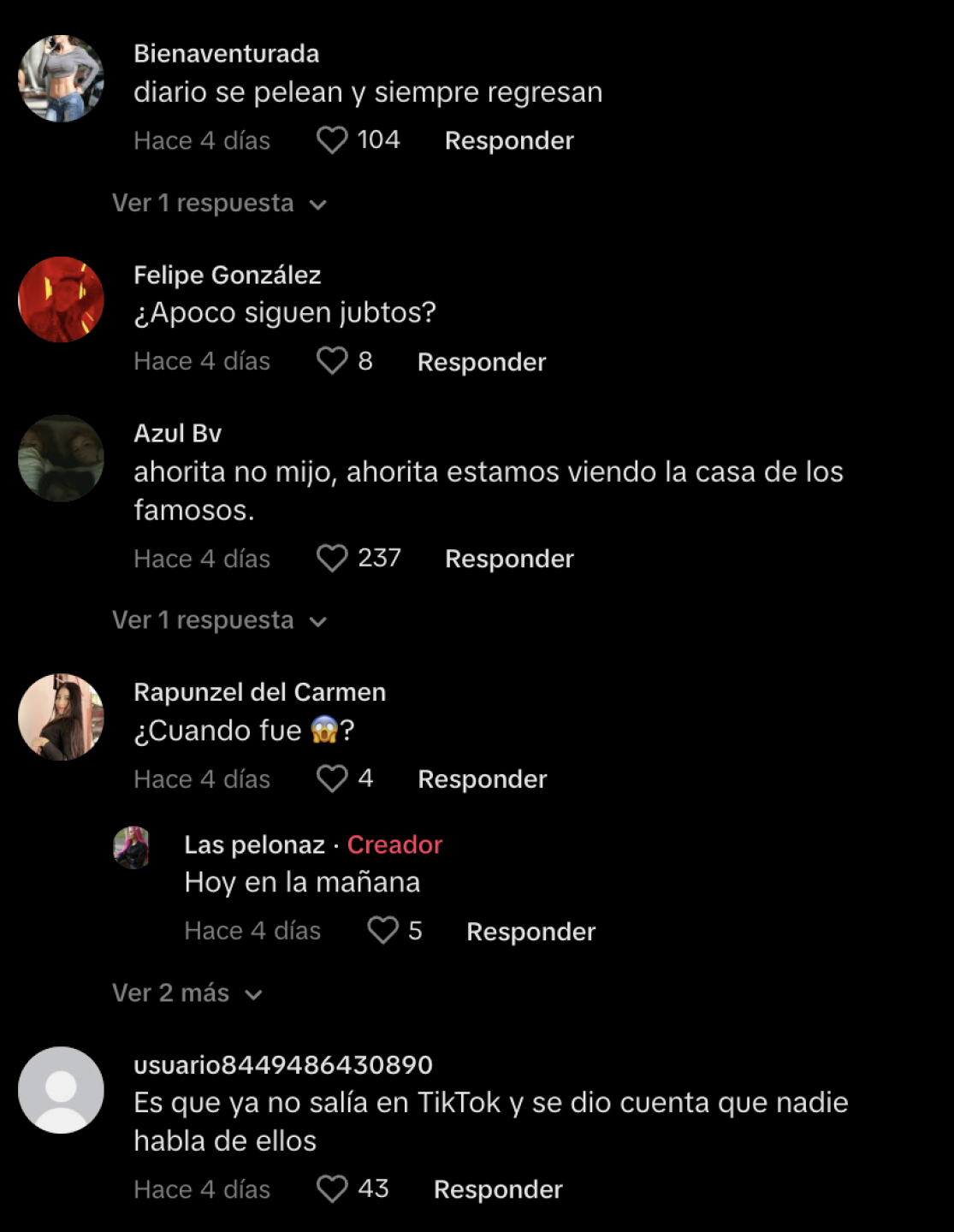
Task: Click the heart icon on Felipe González's comment
Action: [333, 361]
